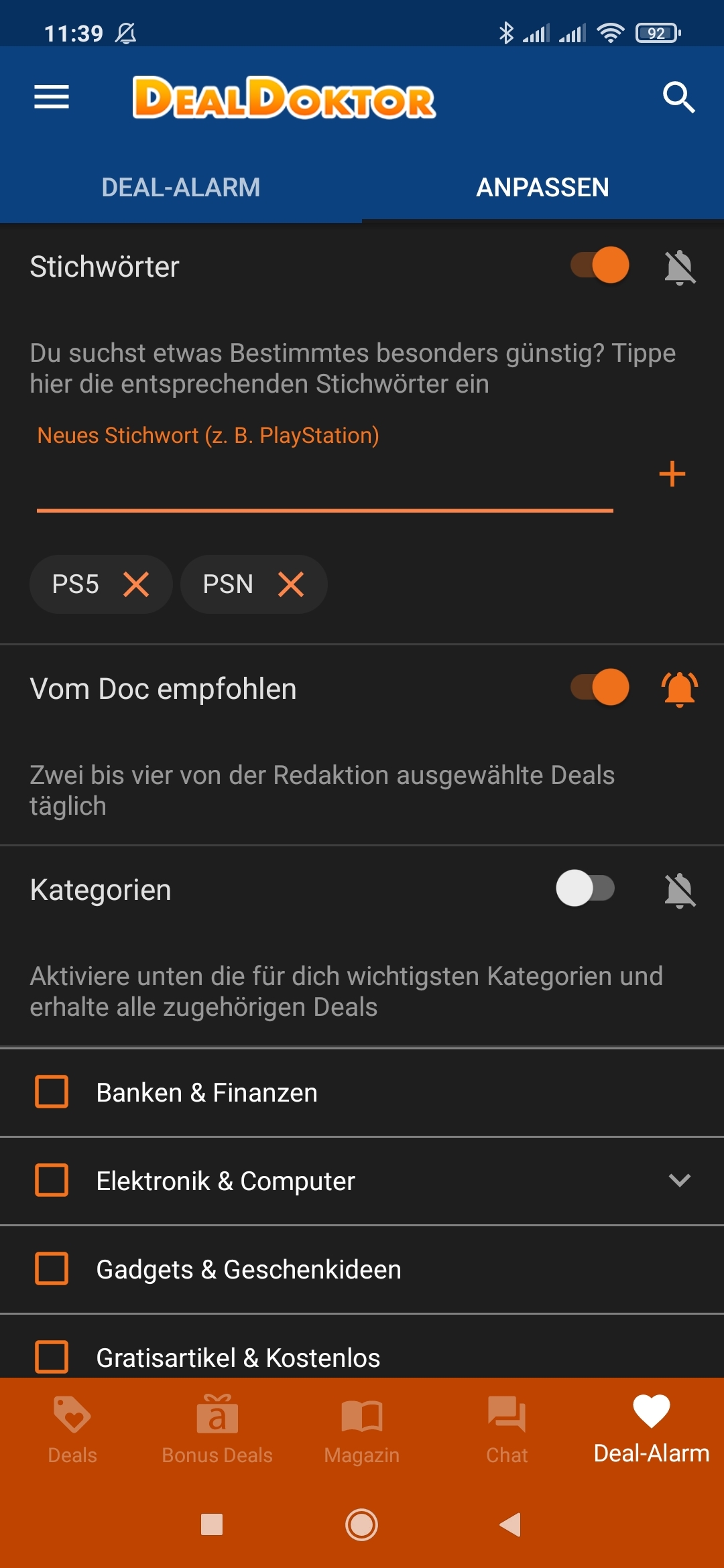Check the Elektronik & Computer box

coord(52,1180)
